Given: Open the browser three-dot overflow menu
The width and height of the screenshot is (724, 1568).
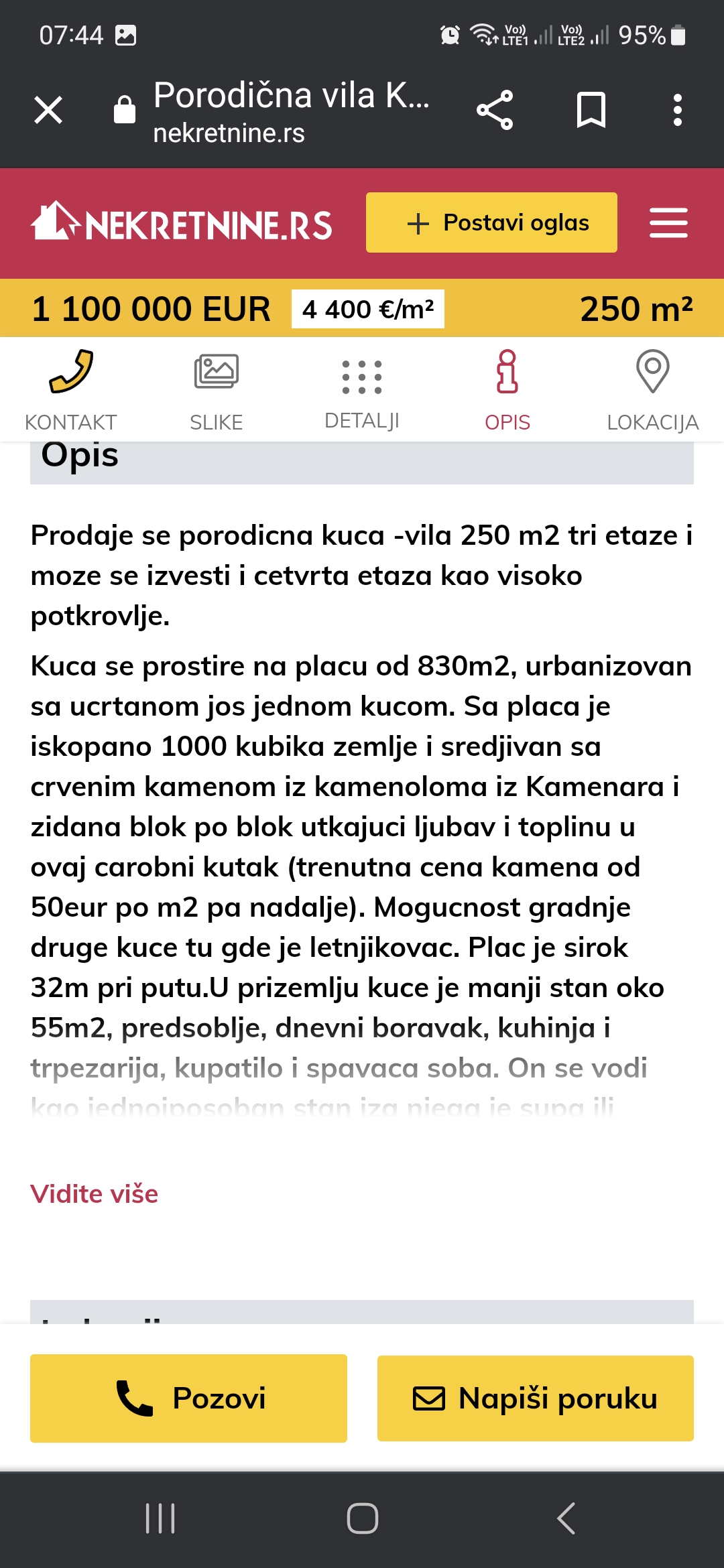Looking at the screenshot, I should [x=677, y=109].
